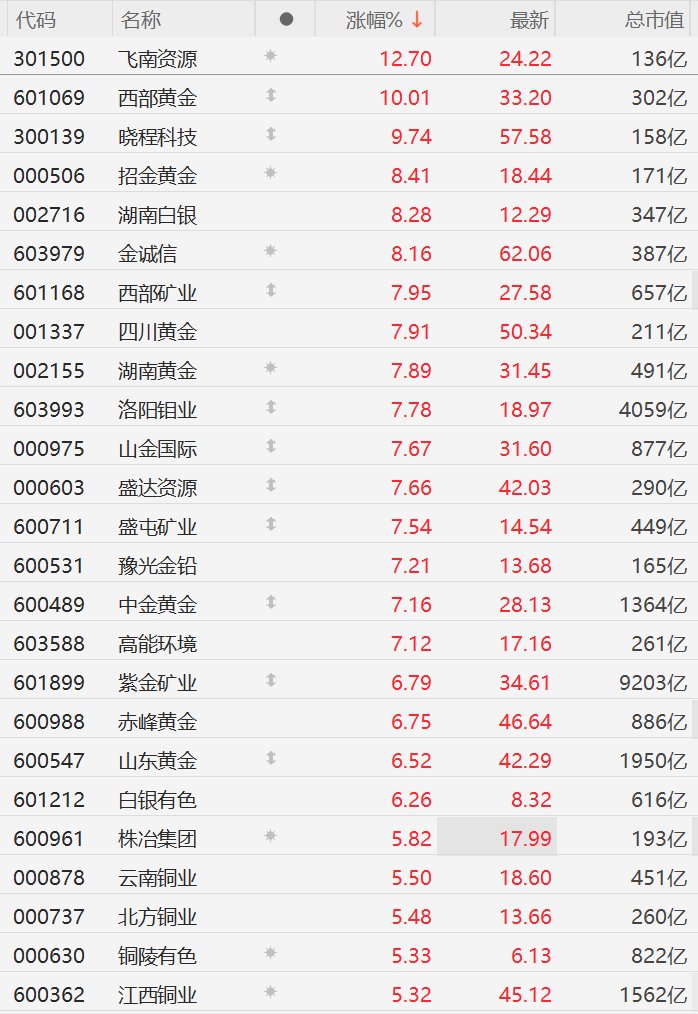Open 洛阳钼业 stock details
698x1014 pixels.
[157, 410]
